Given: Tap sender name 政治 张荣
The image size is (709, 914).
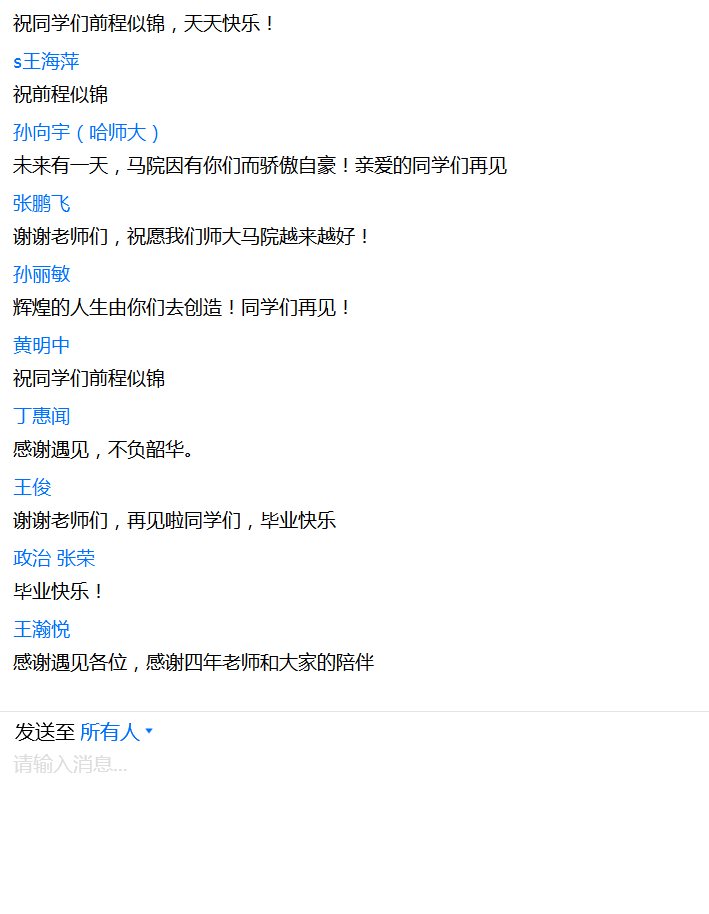Looking at the screenshot, I should tap(54, 559).
